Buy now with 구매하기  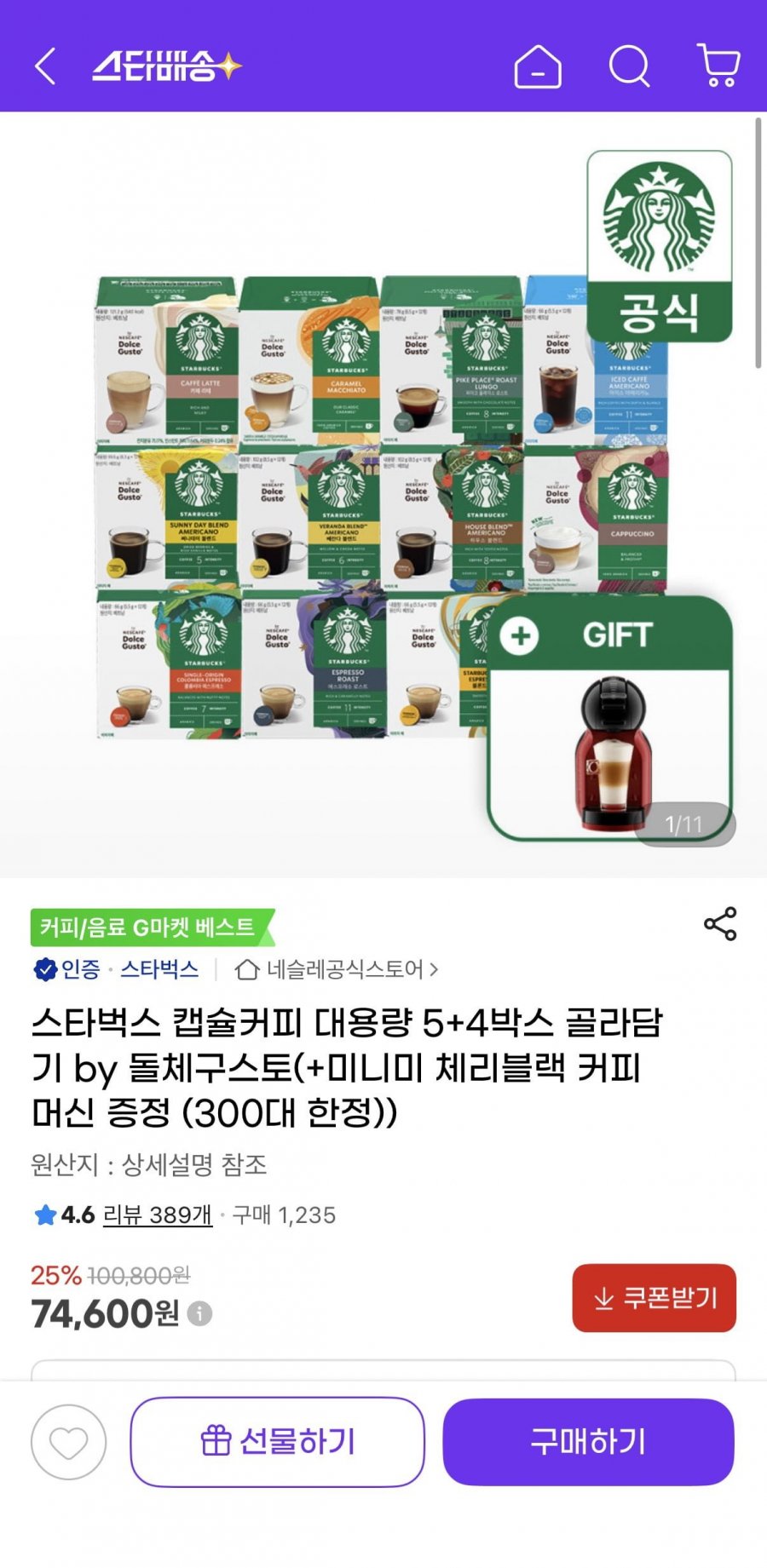coord(588,1442)
